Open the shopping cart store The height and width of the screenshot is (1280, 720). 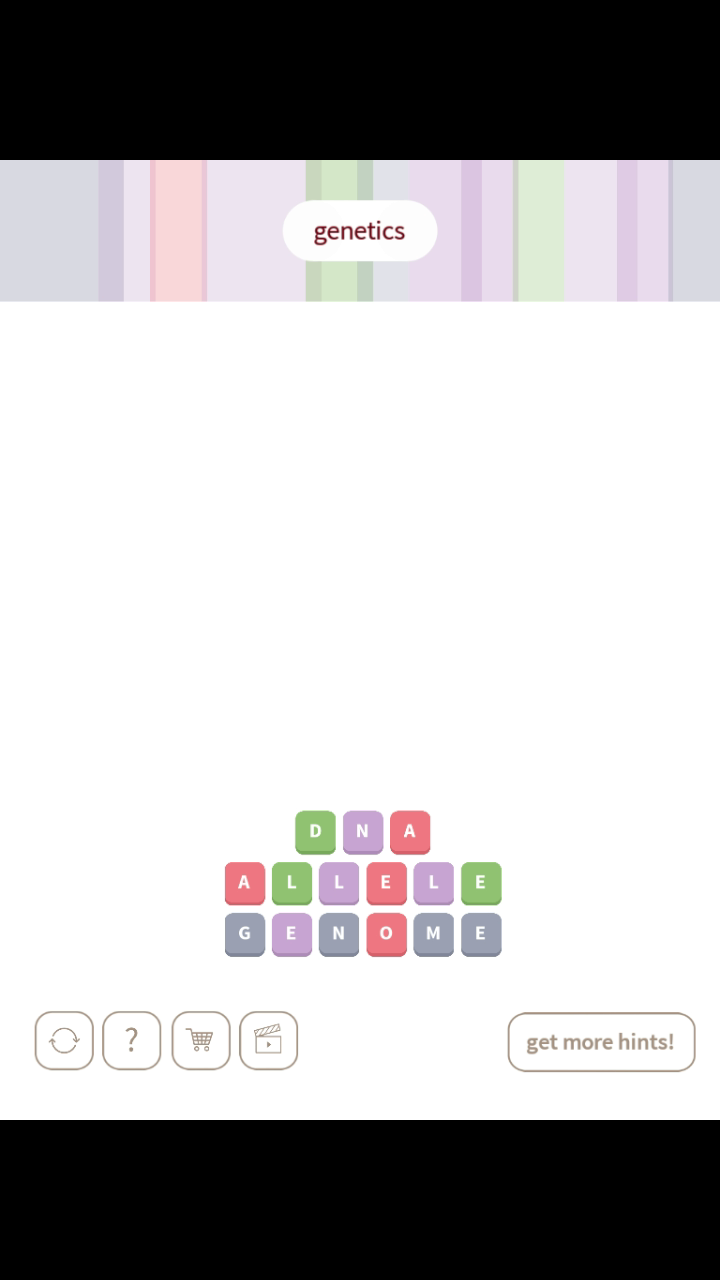coord(200,1041)
